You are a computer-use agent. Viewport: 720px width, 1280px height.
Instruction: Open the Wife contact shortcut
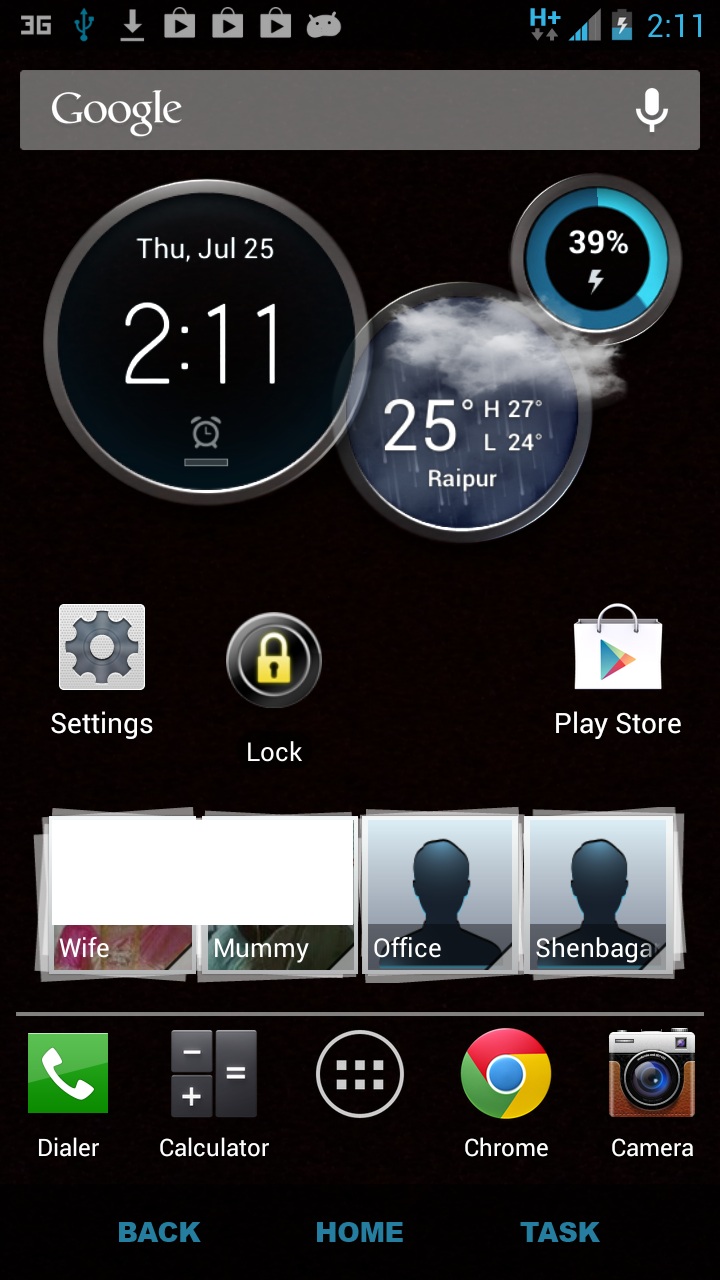[x=120, y=894]
